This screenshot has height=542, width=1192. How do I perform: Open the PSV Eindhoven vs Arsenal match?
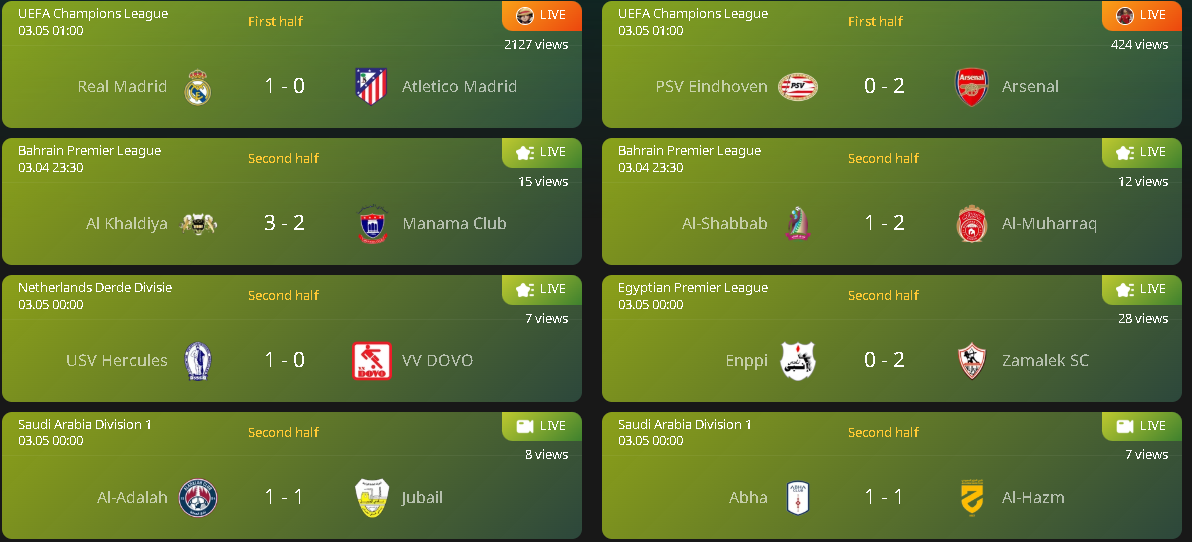click(x=885, y=86)
